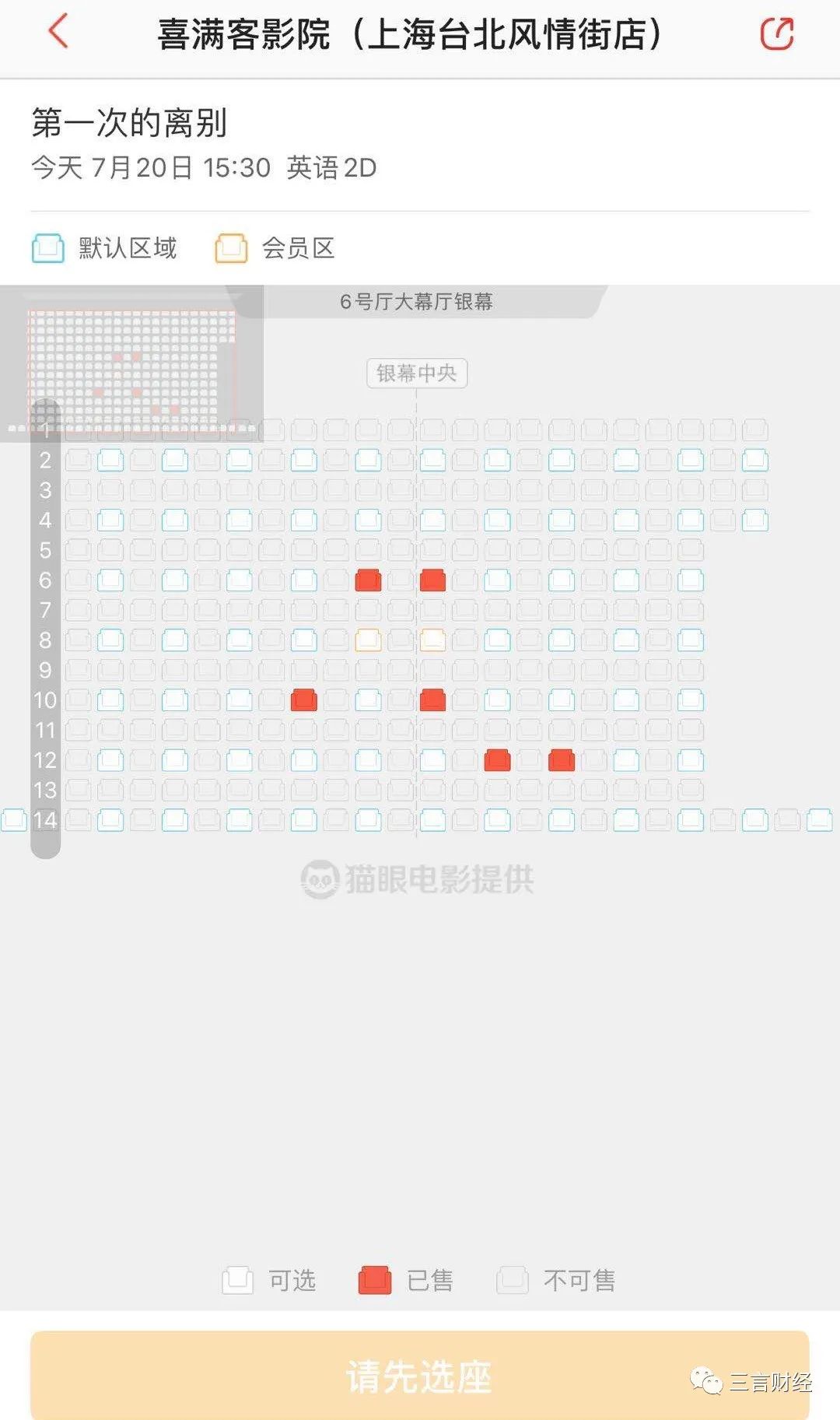Tap the 请先选座 confirm button

click(x=420, y=1376)
